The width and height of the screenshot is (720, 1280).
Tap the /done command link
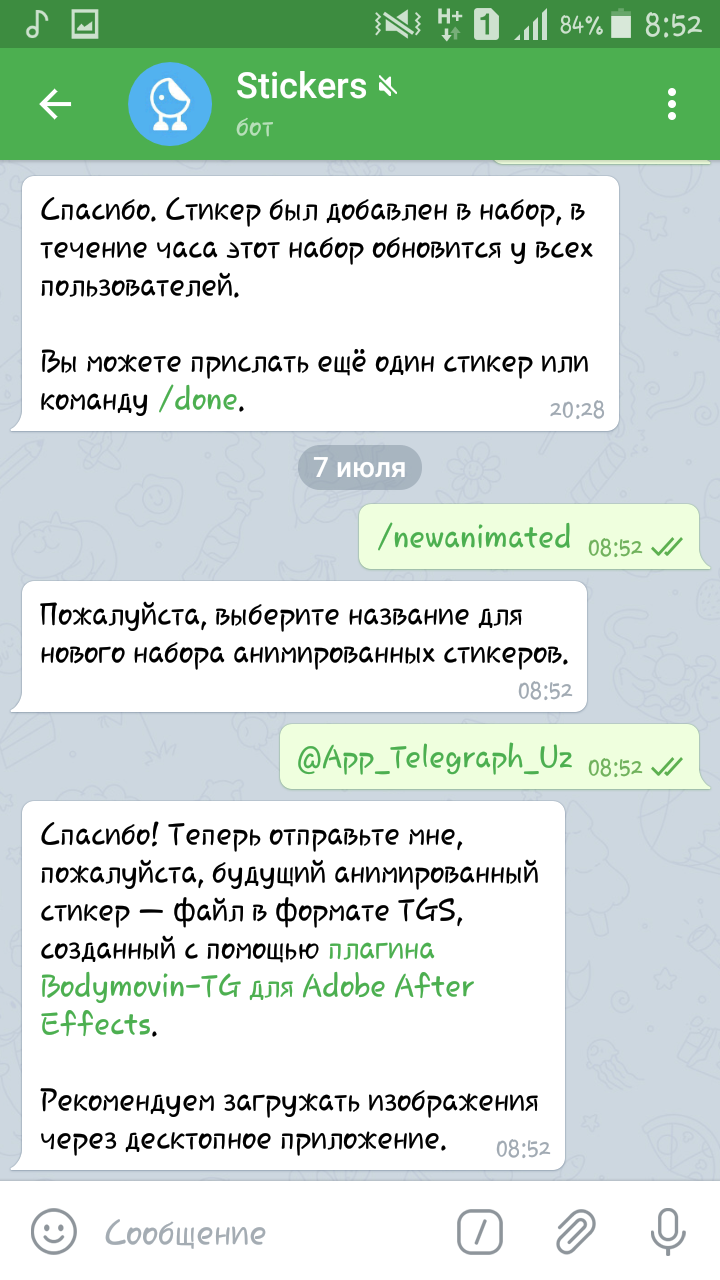pos(198,400)
